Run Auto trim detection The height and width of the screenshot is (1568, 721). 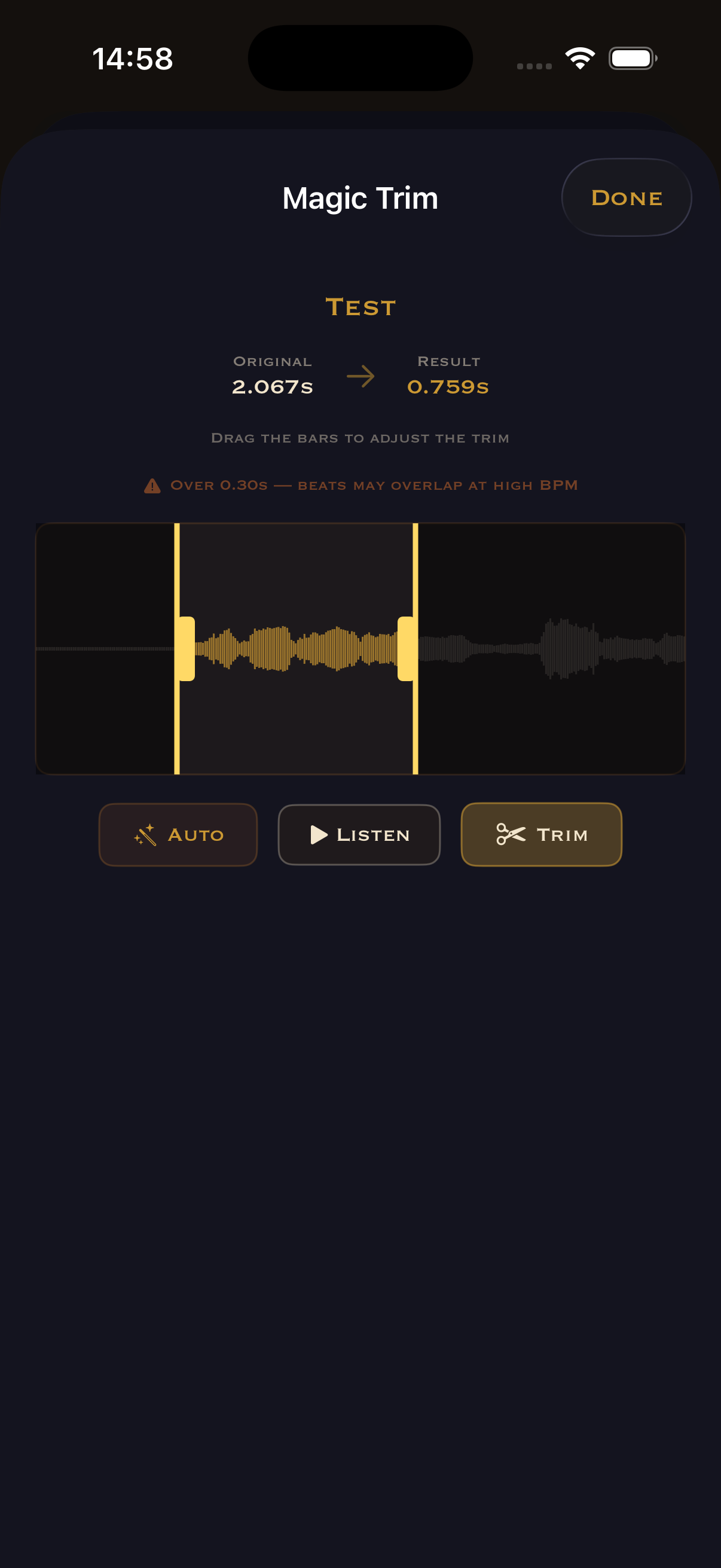[178, 834]
